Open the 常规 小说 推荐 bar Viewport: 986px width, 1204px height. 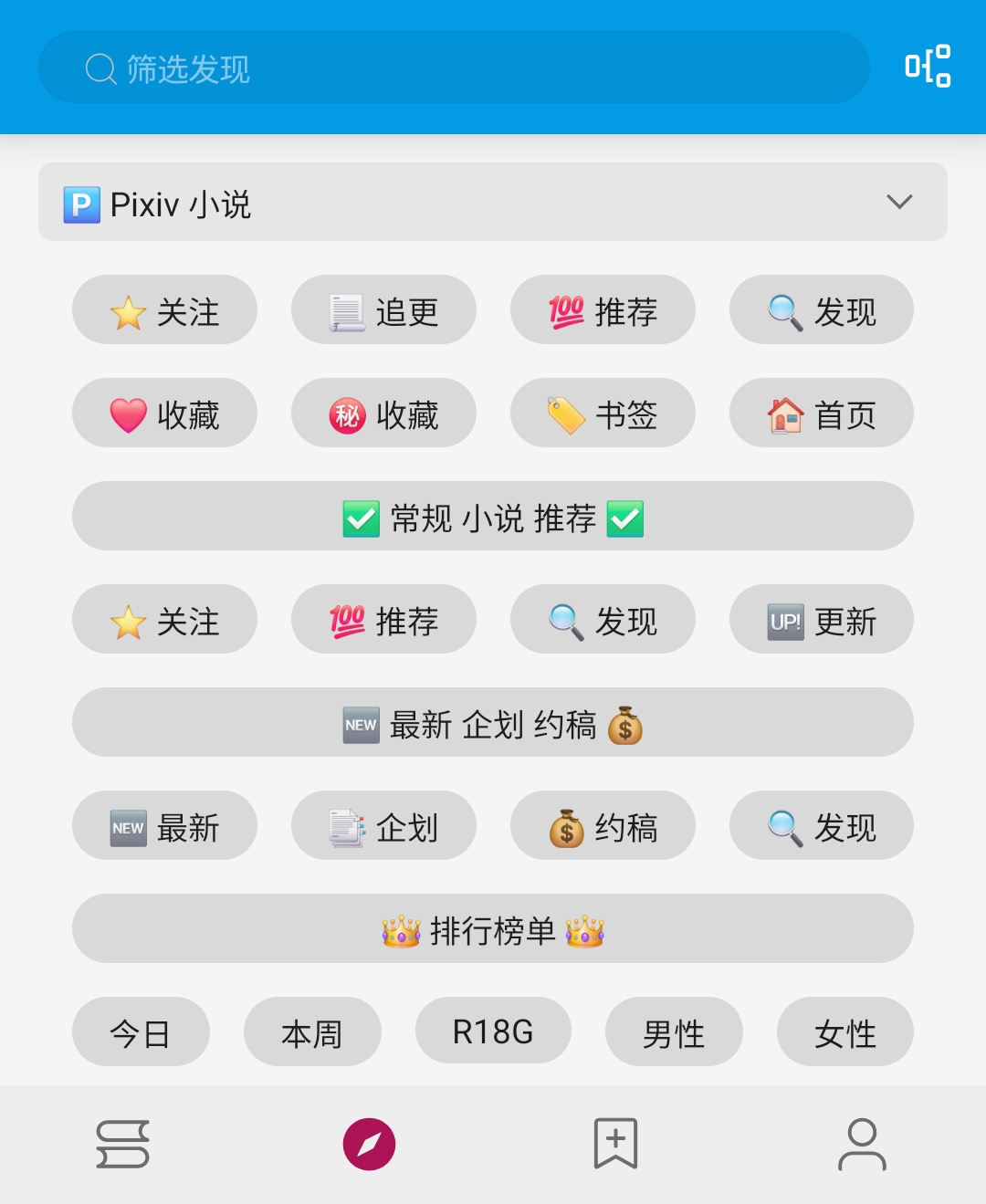click(x=493, y=517)
